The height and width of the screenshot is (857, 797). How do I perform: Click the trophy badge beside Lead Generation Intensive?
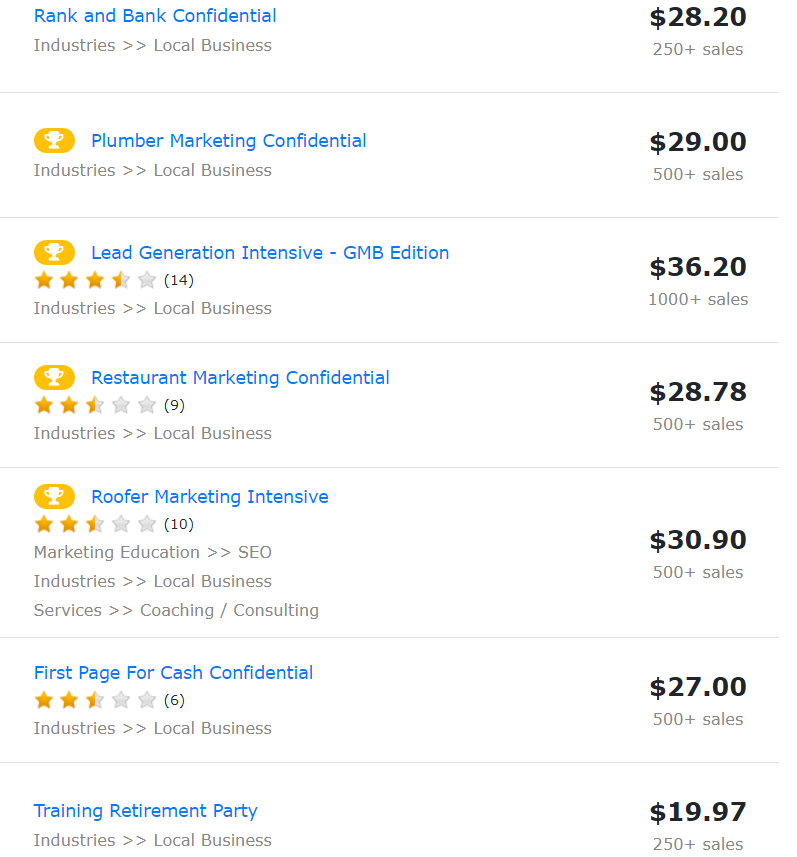[x=54, y=252]
